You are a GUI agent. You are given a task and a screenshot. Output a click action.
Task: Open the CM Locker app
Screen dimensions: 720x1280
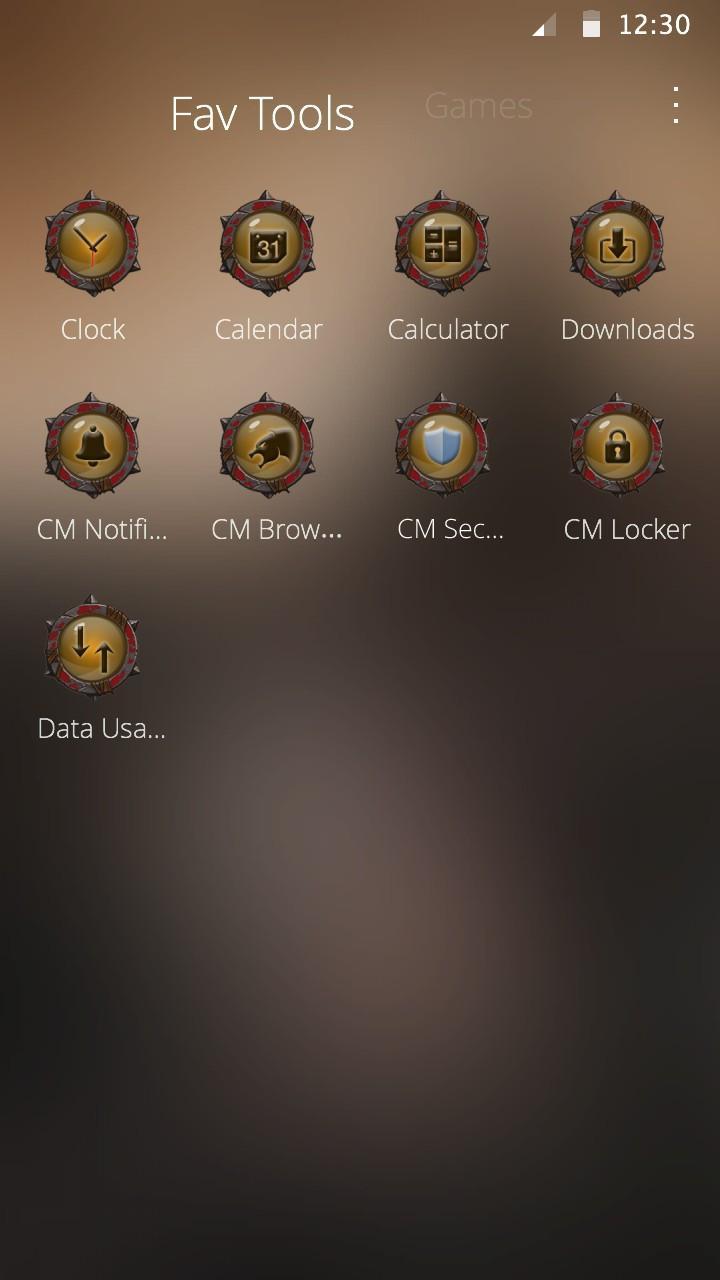tap(618, 446)
